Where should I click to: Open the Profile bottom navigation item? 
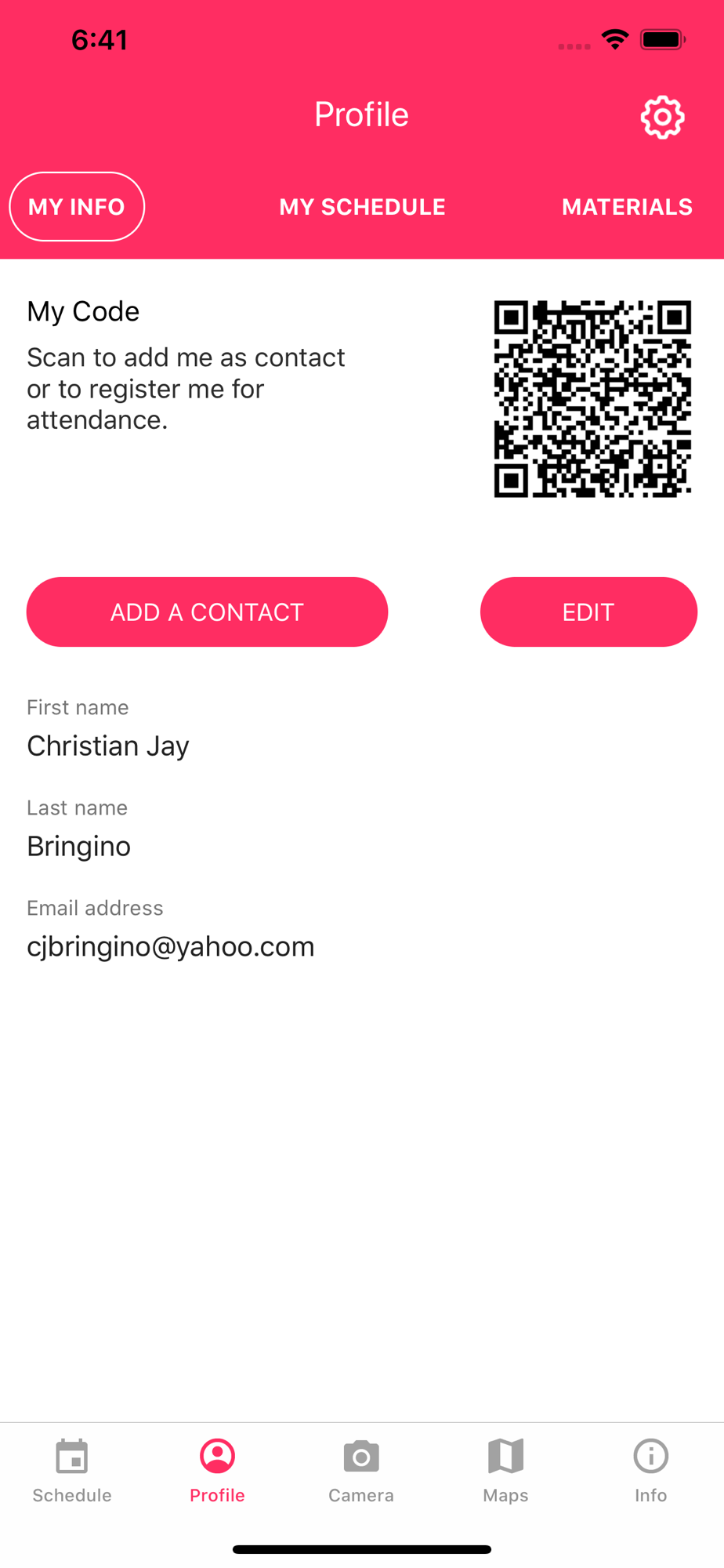pos(217,1471)
